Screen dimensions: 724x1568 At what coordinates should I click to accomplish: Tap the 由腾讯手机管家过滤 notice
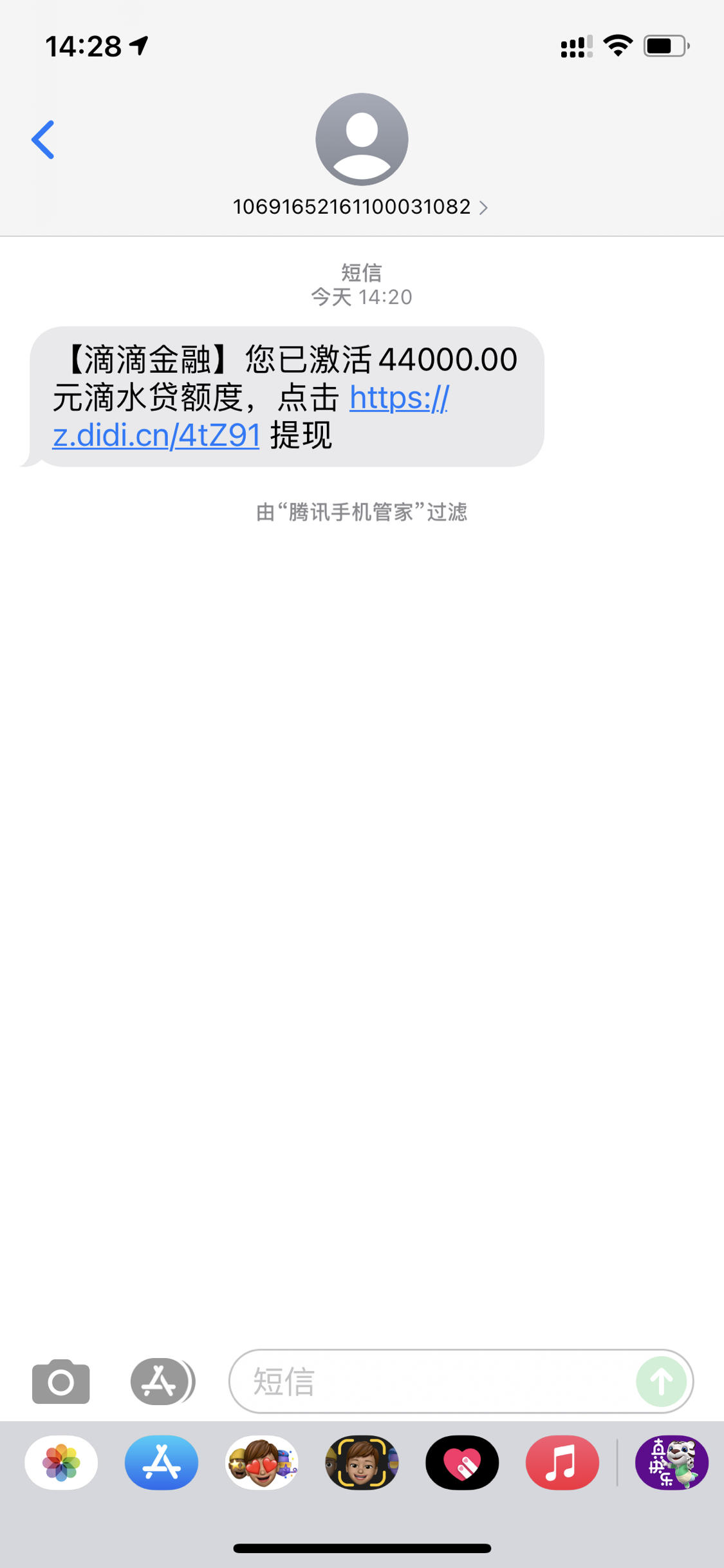click(362, 513)
